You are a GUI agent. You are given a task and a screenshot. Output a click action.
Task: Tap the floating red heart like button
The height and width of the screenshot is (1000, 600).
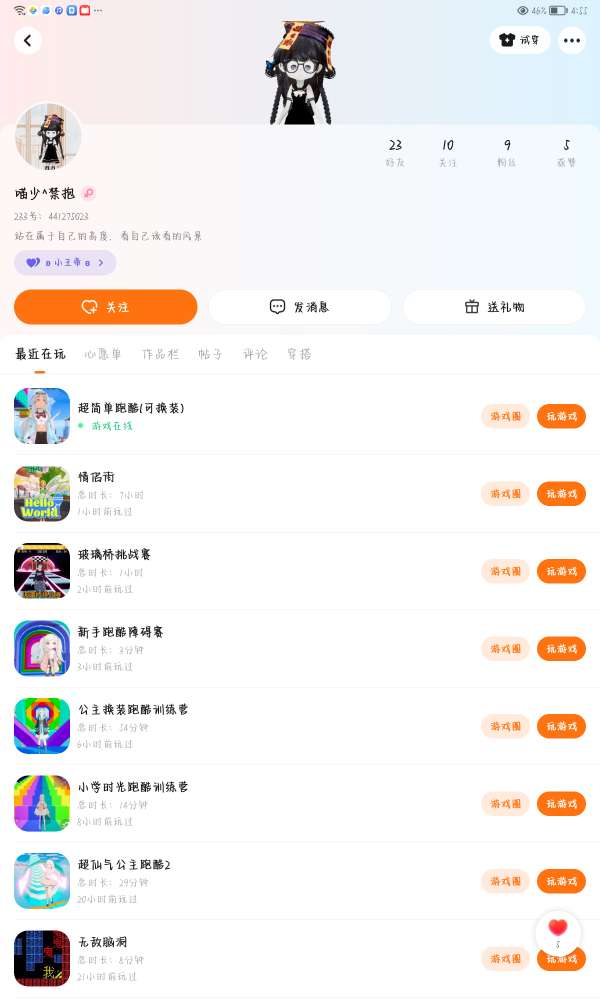(558, 930)
